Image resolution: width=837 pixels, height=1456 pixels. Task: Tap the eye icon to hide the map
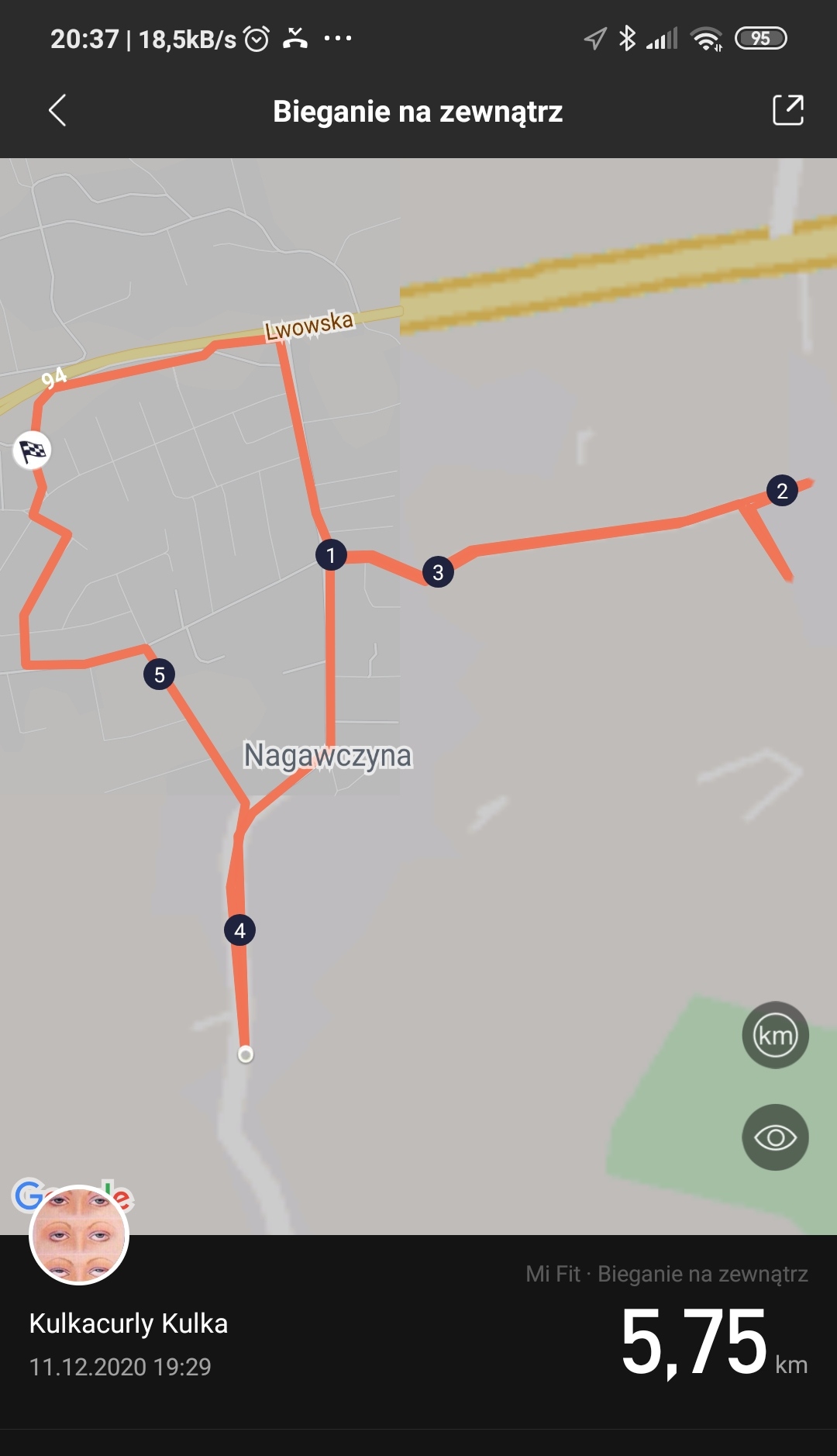775,1137
